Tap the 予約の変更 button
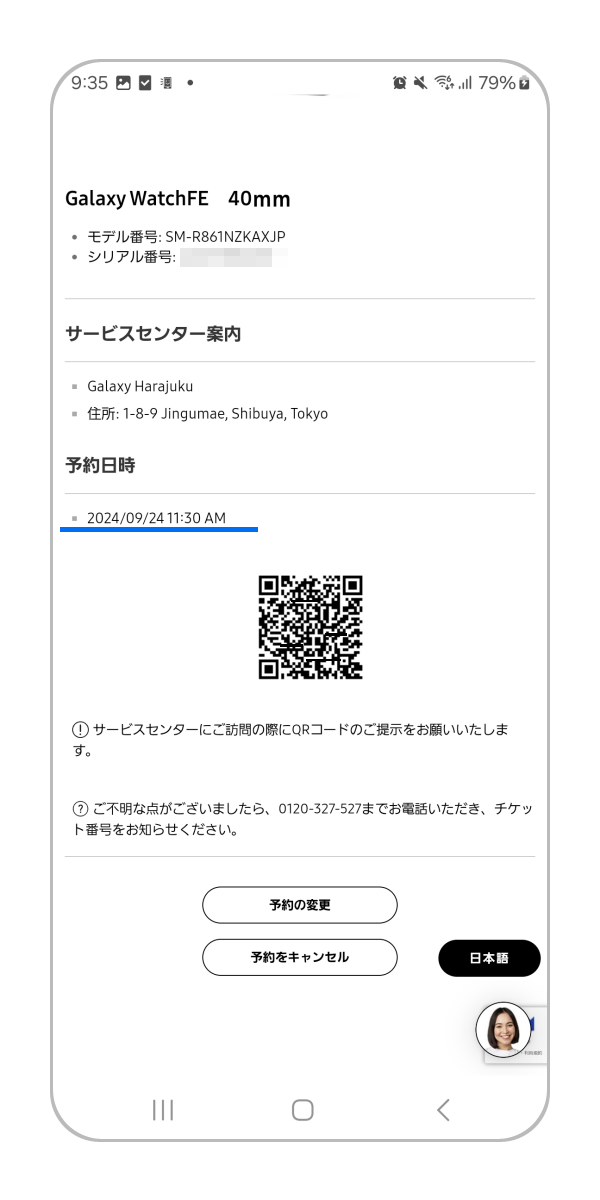Image resolution: width=600 pixels, height=1200 pixels. pyautogui.click(x=299, y=905)
